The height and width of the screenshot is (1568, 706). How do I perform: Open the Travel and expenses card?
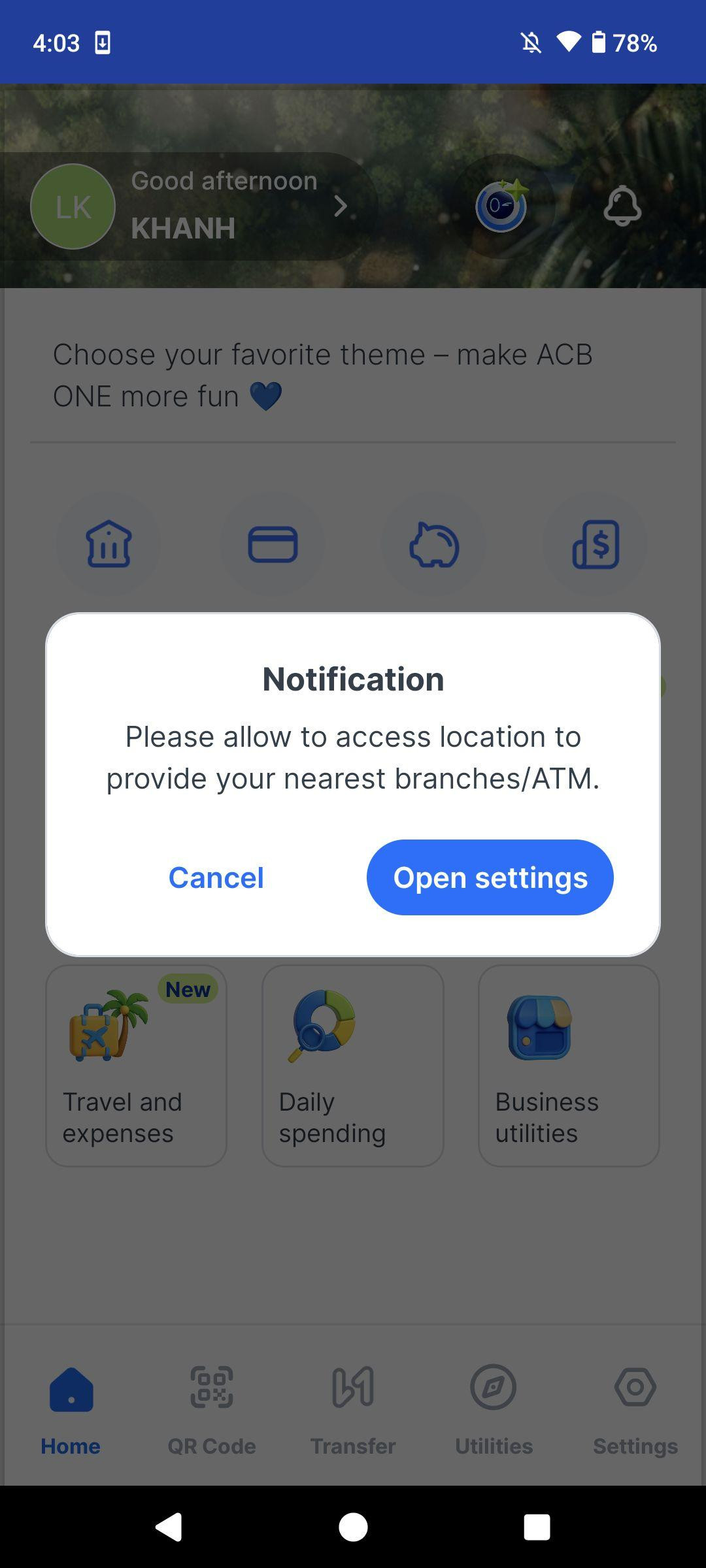pos(137,1066)
